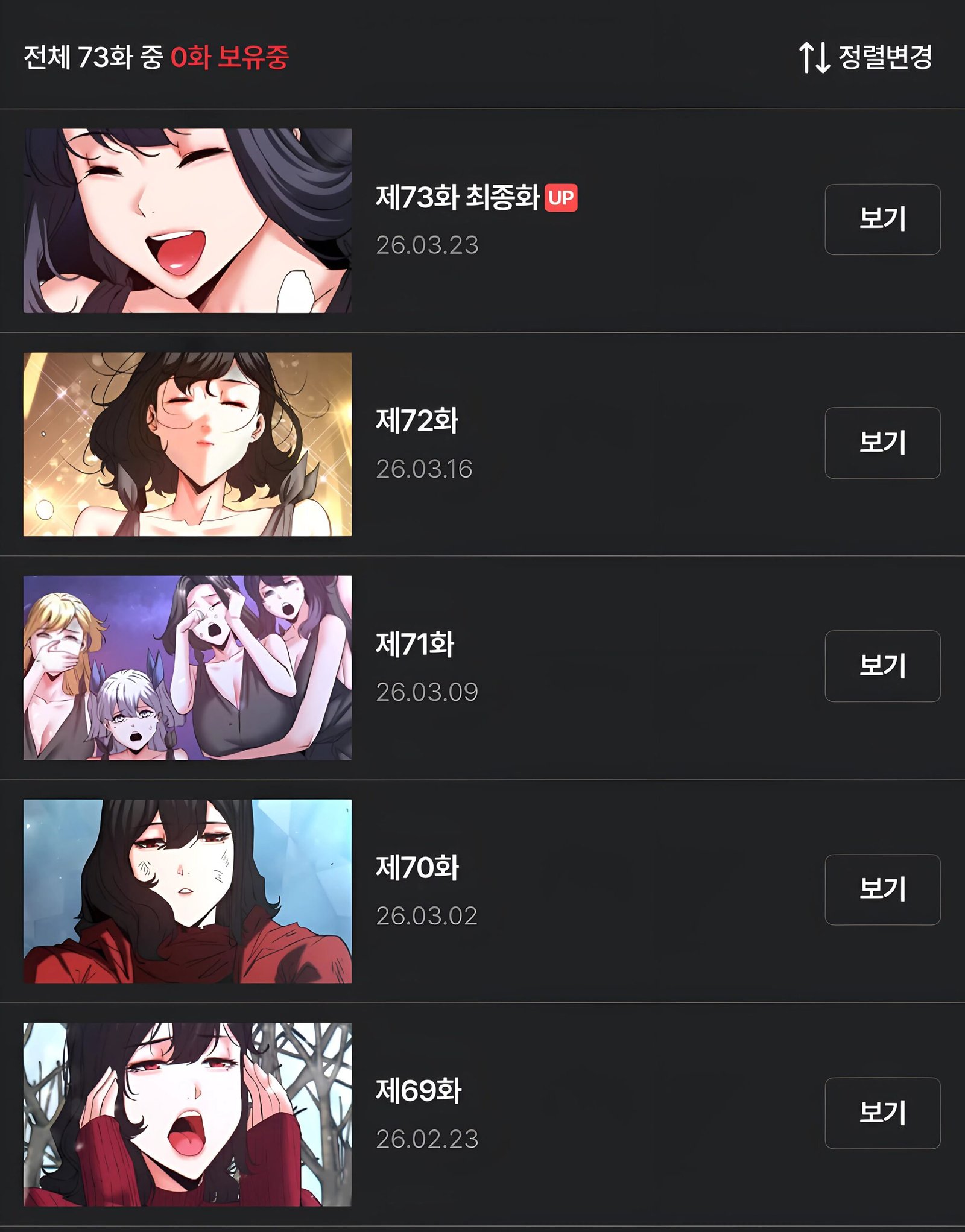
Task: Open the thumbnail of episode 제70화
Action: [188, 891]
